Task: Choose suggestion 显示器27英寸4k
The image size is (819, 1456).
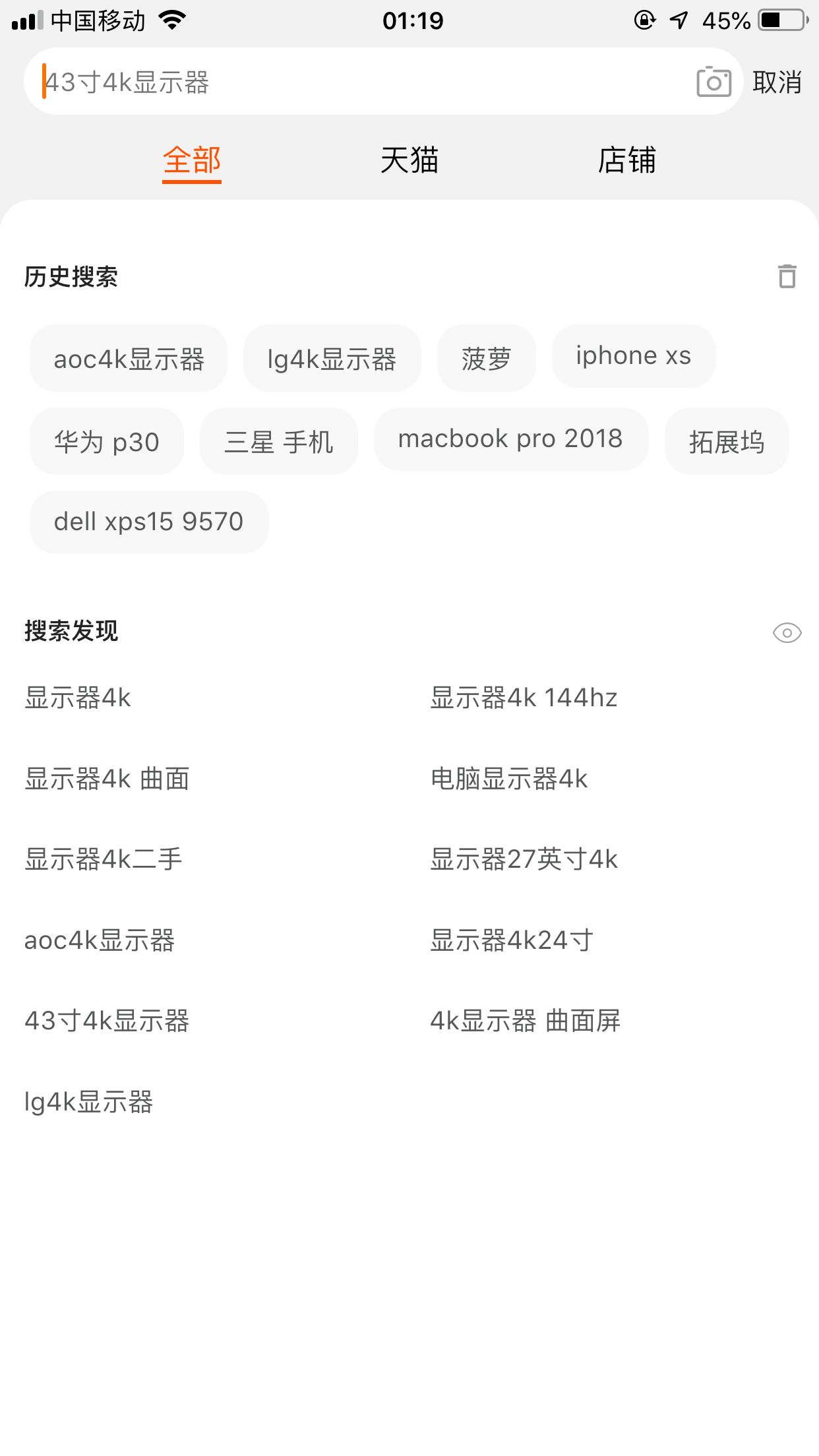Action: click(524, 859)
